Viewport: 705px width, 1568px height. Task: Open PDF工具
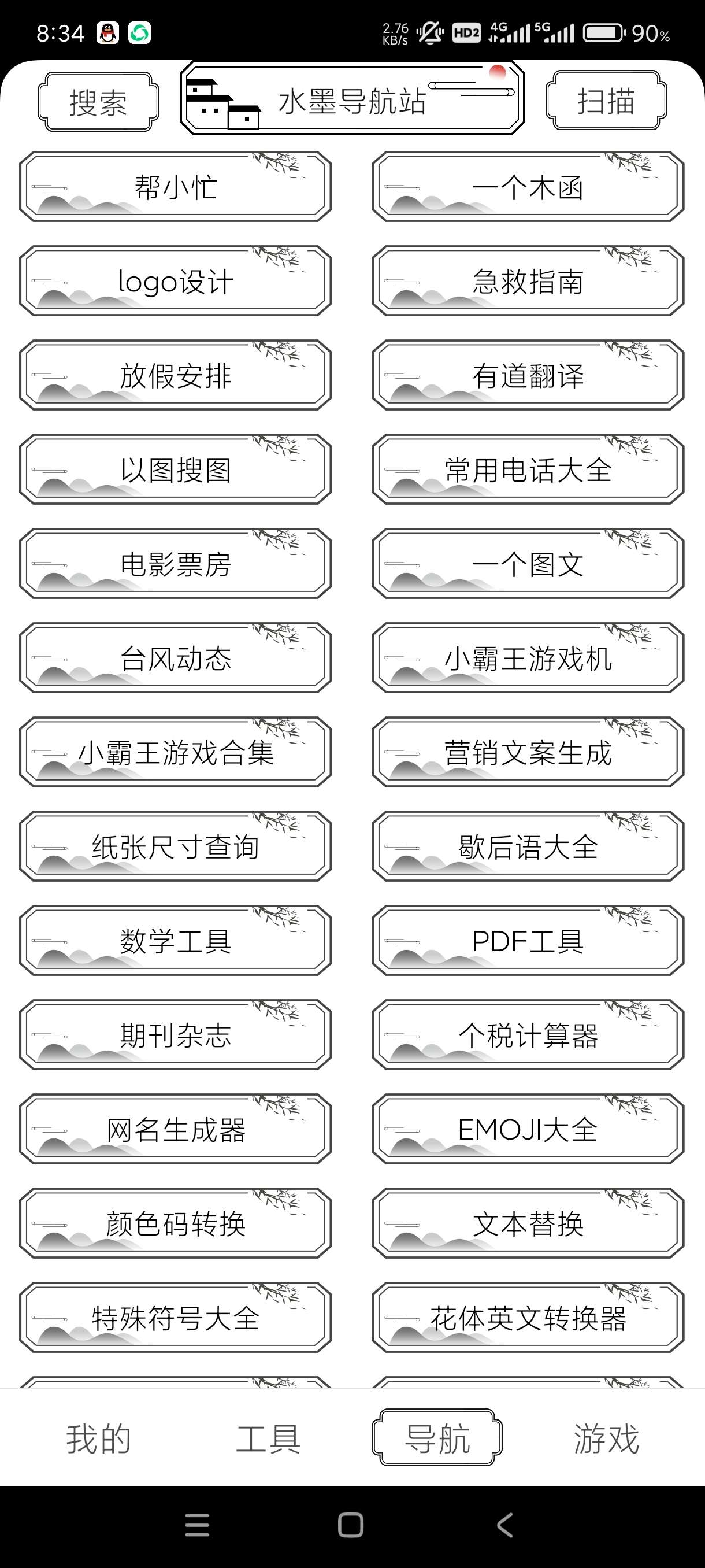tap(528, 941)
